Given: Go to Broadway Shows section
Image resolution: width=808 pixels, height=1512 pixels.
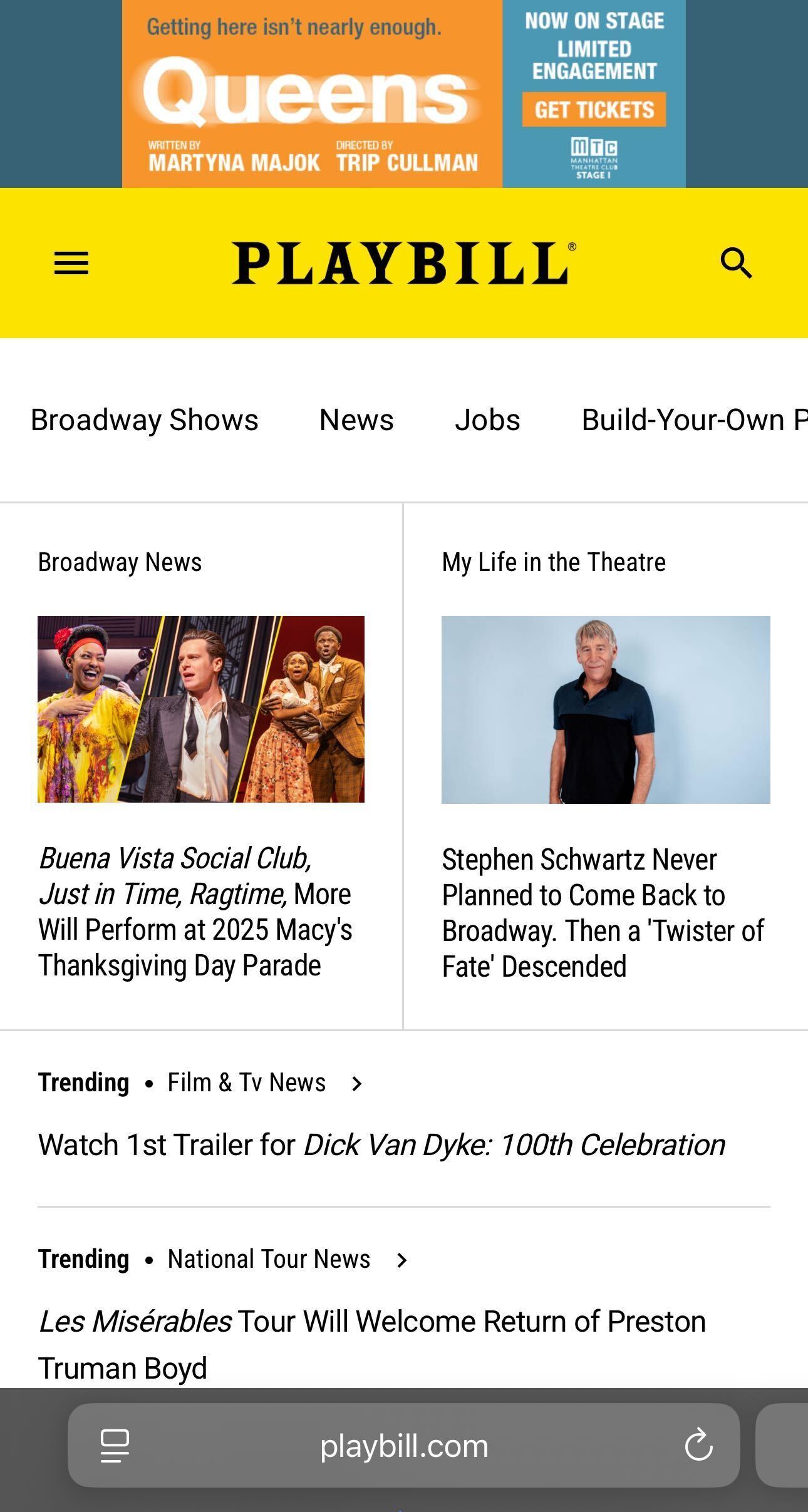Looking at the screenshot, I should (x=144, y=419).
